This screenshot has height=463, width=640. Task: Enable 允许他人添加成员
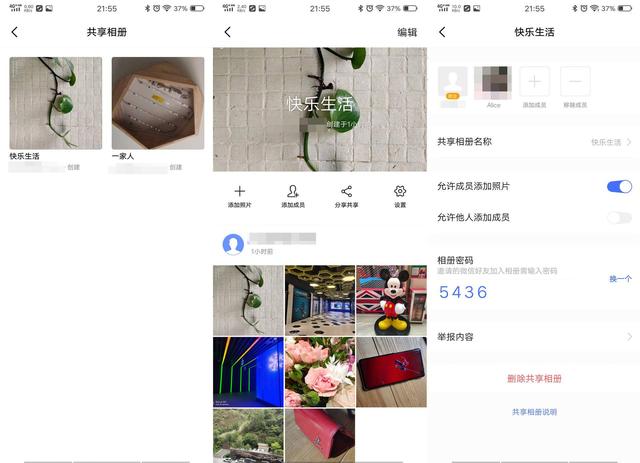point(619,217)
